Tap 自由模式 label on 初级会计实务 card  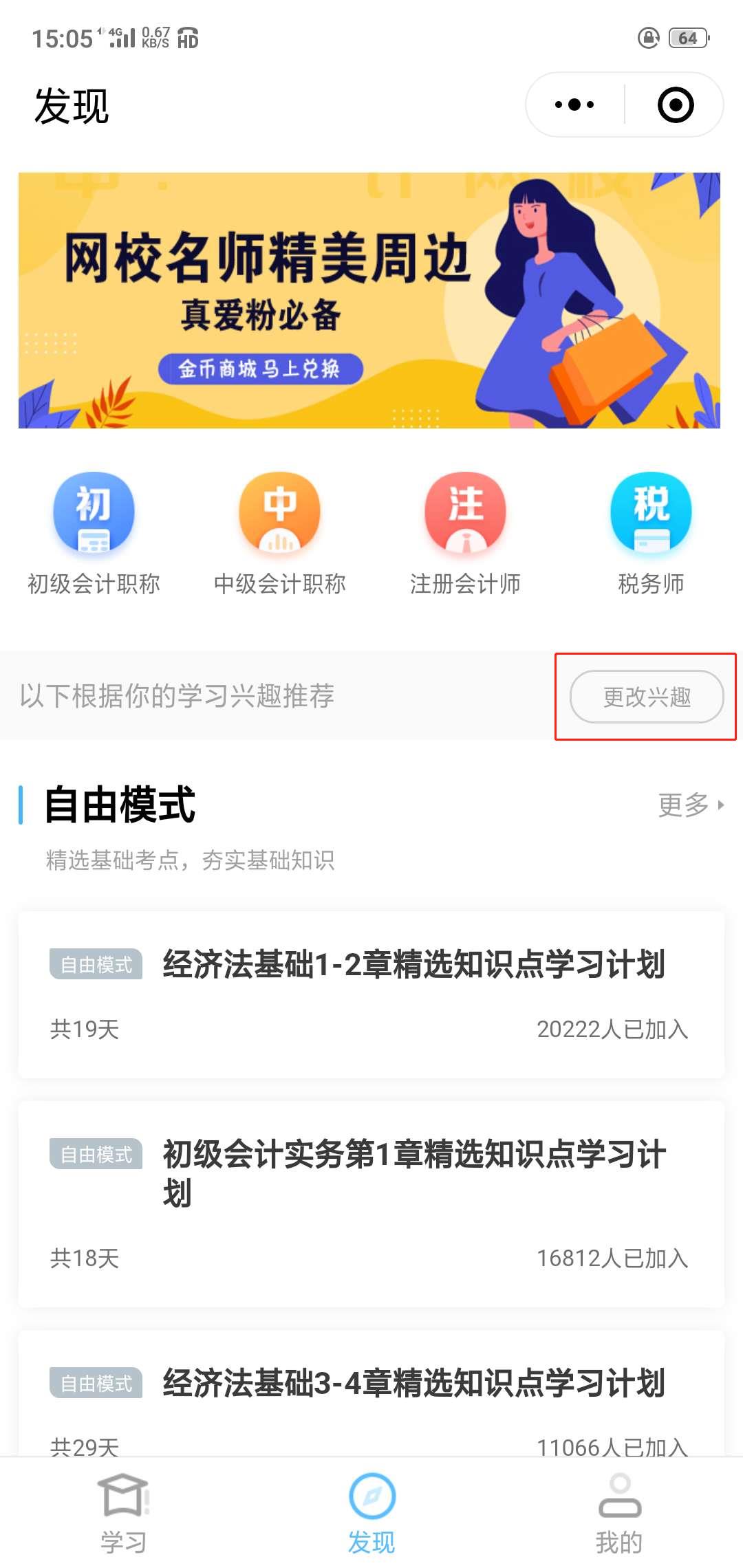tap(96, 1157)
